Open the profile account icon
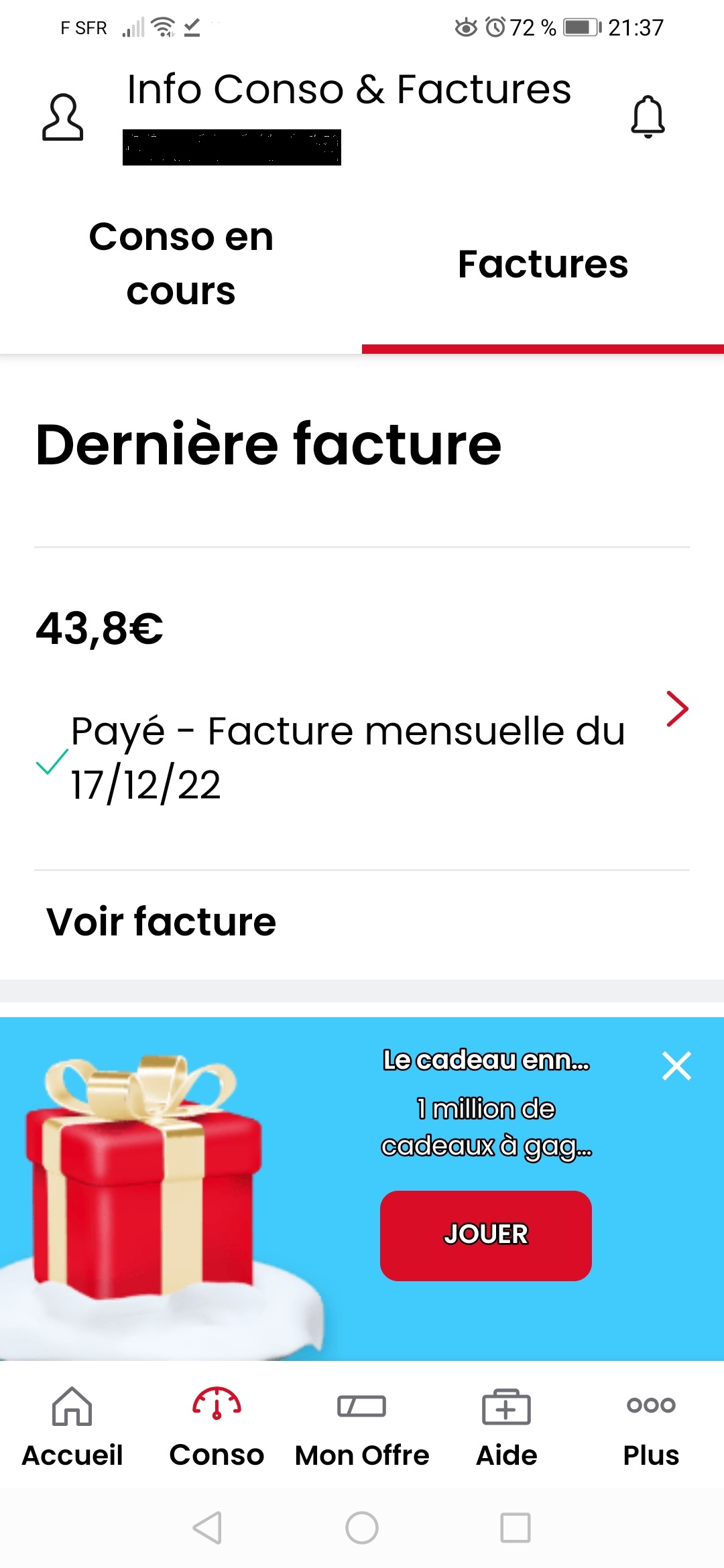Image resolution: width=724 pixels, height=1568 pixels. click(x=63, y=117)
